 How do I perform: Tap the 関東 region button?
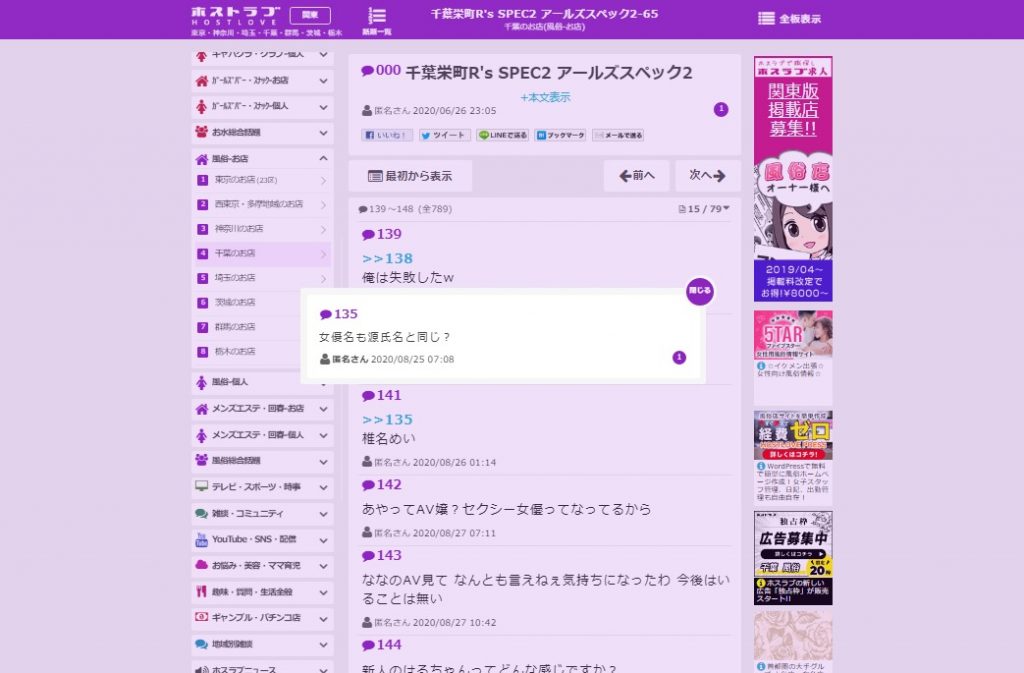click(310, 15)
